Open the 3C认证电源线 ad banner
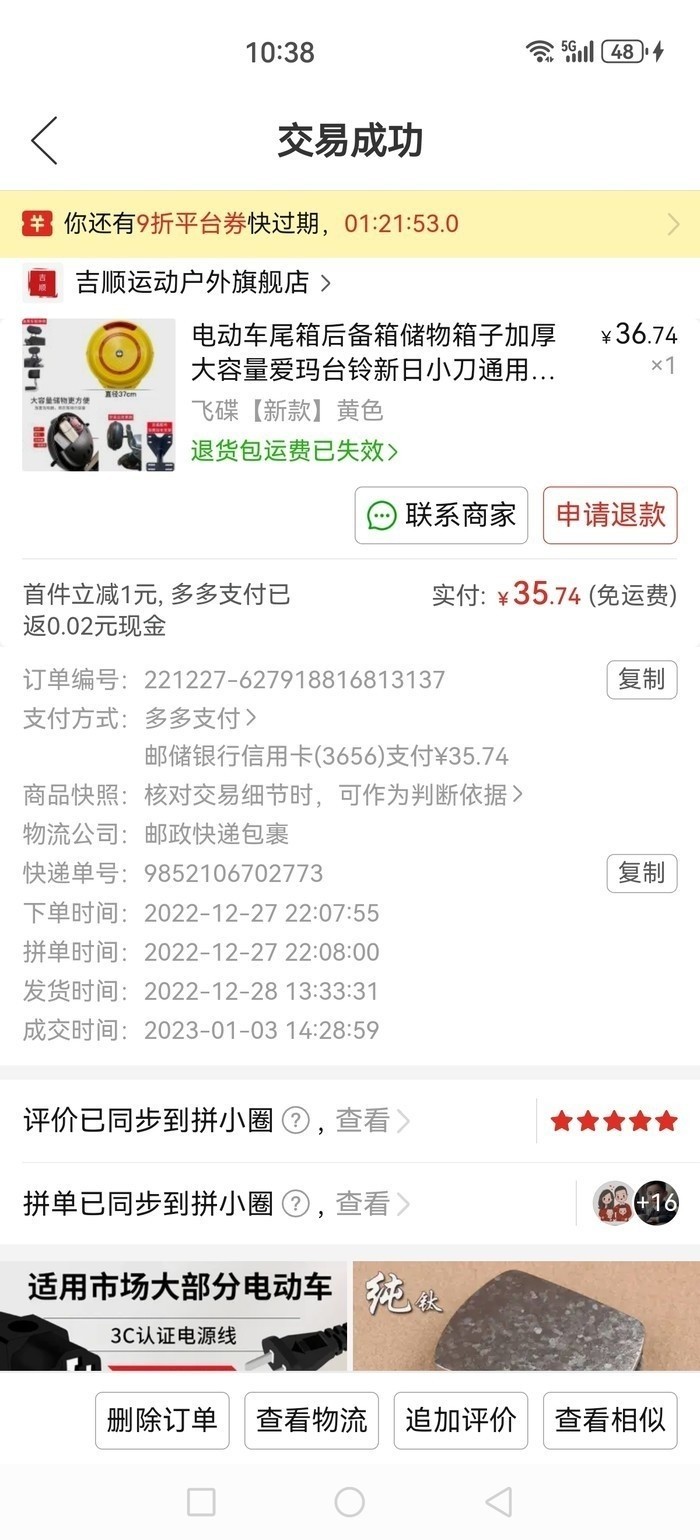The image size is (700, 1540). point(174,1316)
